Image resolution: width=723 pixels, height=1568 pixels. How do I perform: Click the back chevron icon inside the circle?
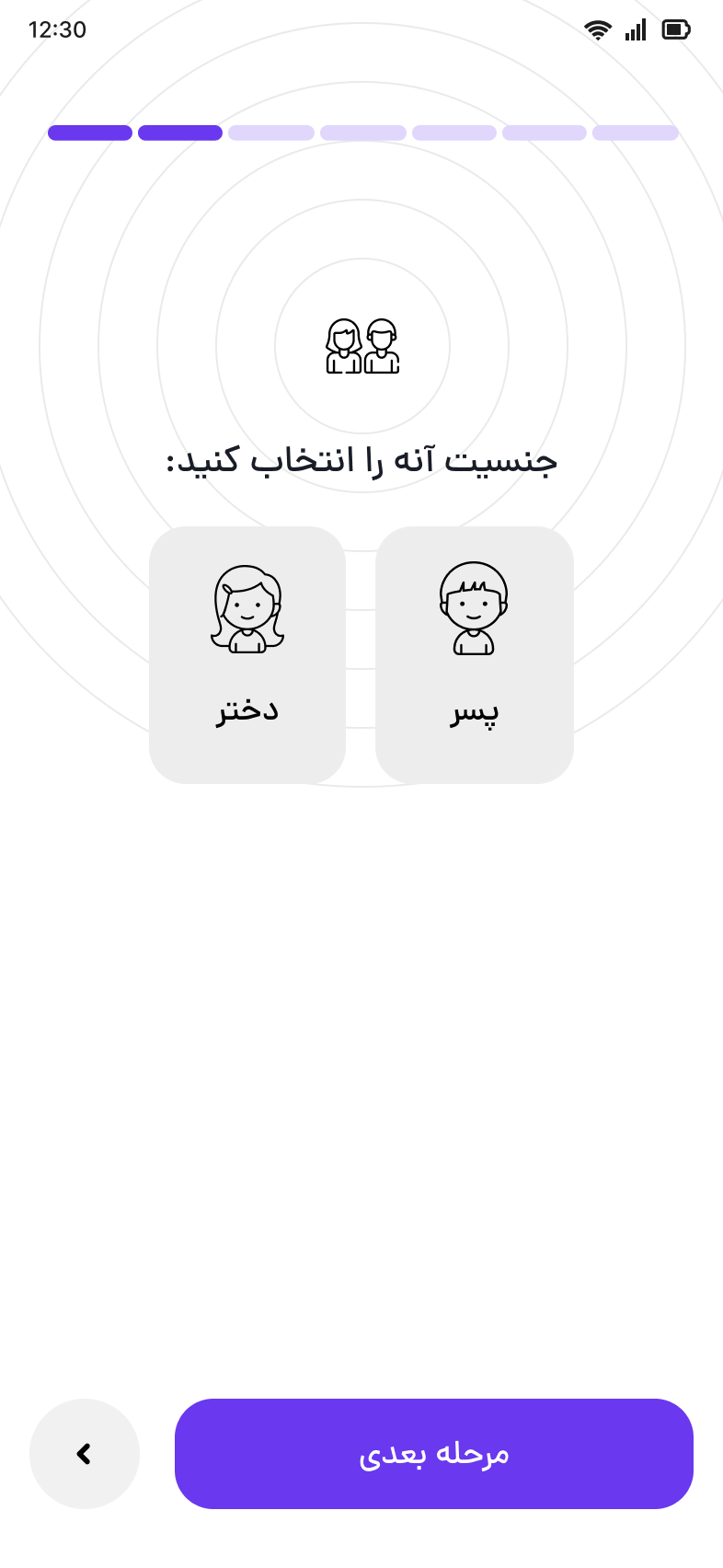click(85, 1454)
